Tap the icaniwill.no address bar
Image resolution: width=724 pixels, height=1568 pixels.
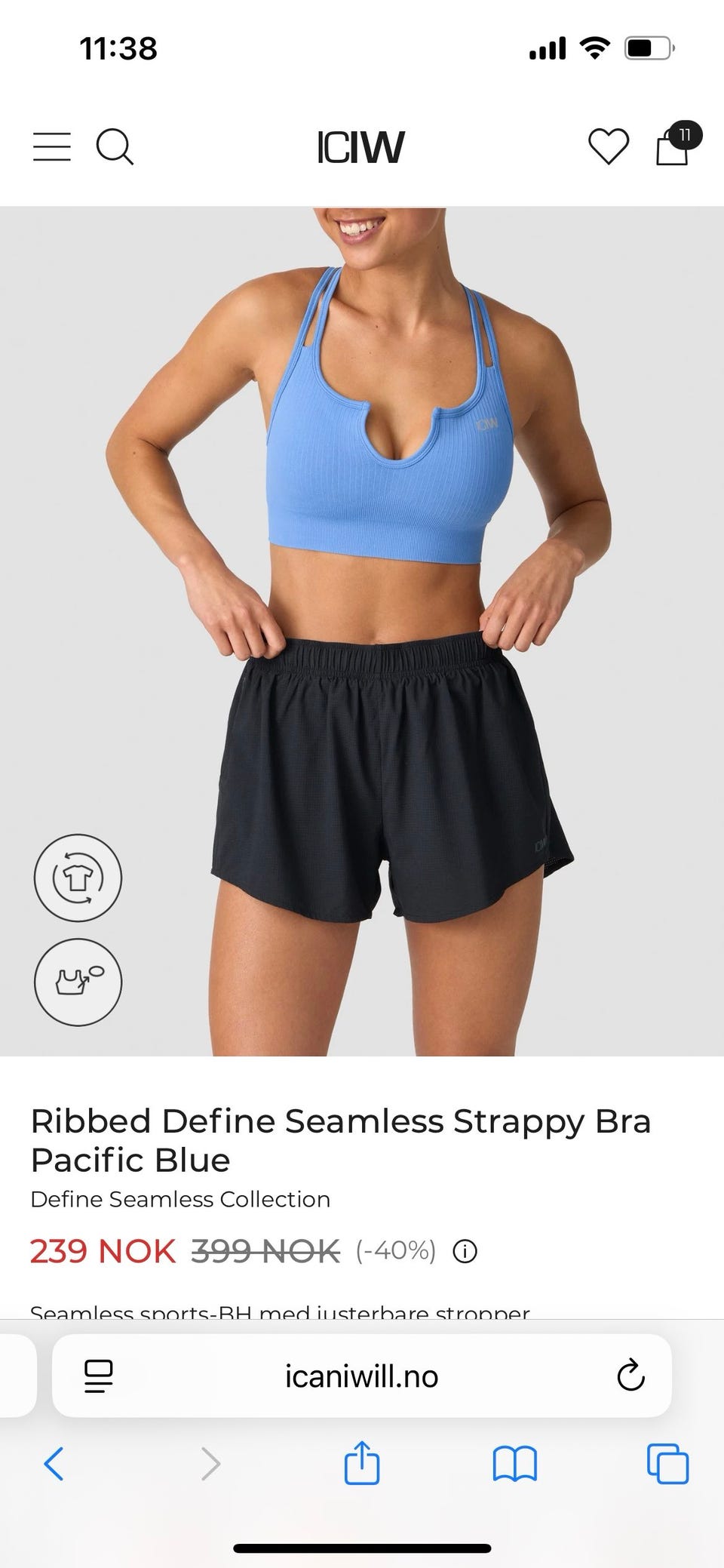(362, 1376)
